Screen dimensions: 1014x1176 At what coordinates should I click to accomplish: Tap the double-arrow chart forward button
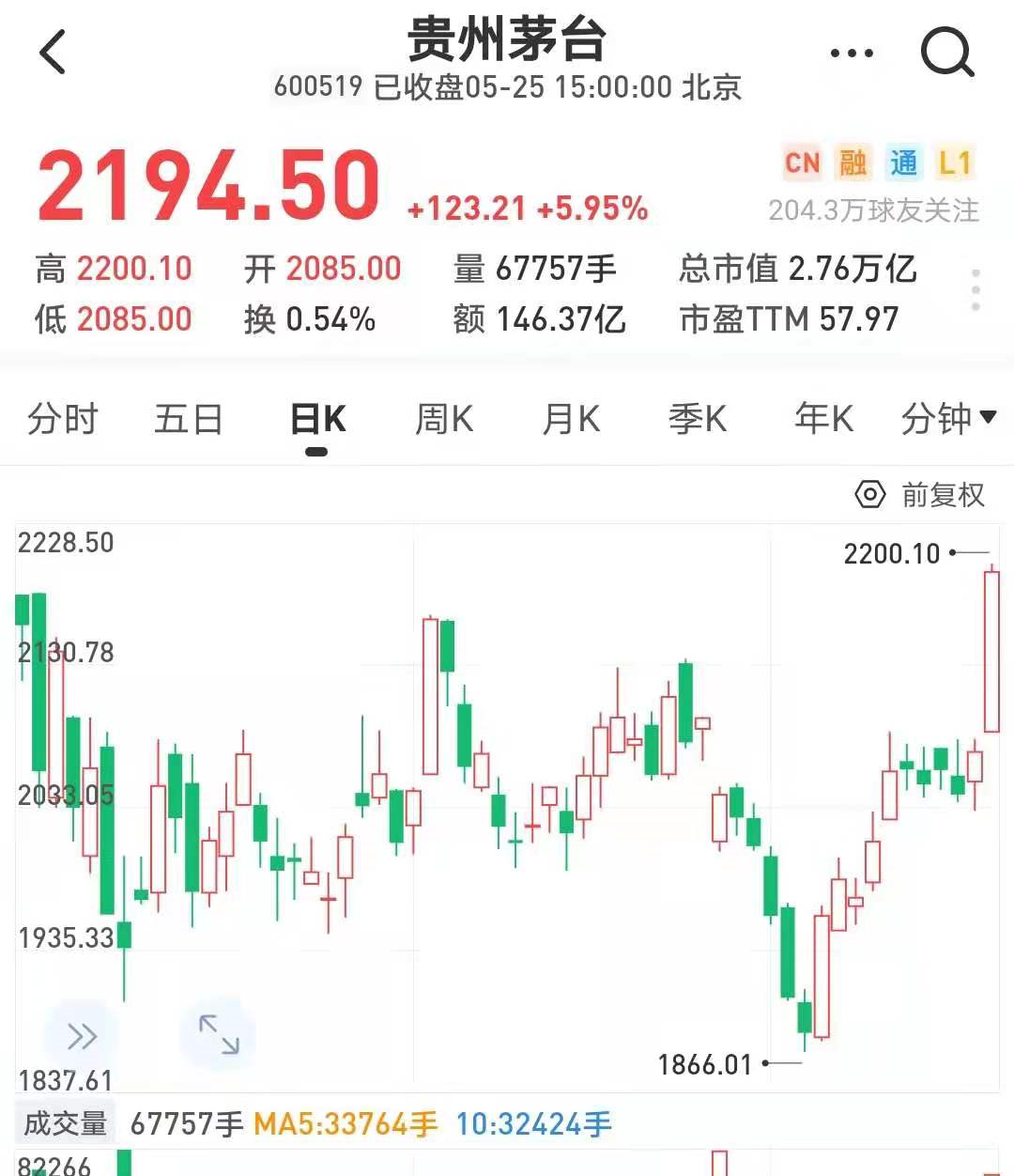[x=82, y=1036]
